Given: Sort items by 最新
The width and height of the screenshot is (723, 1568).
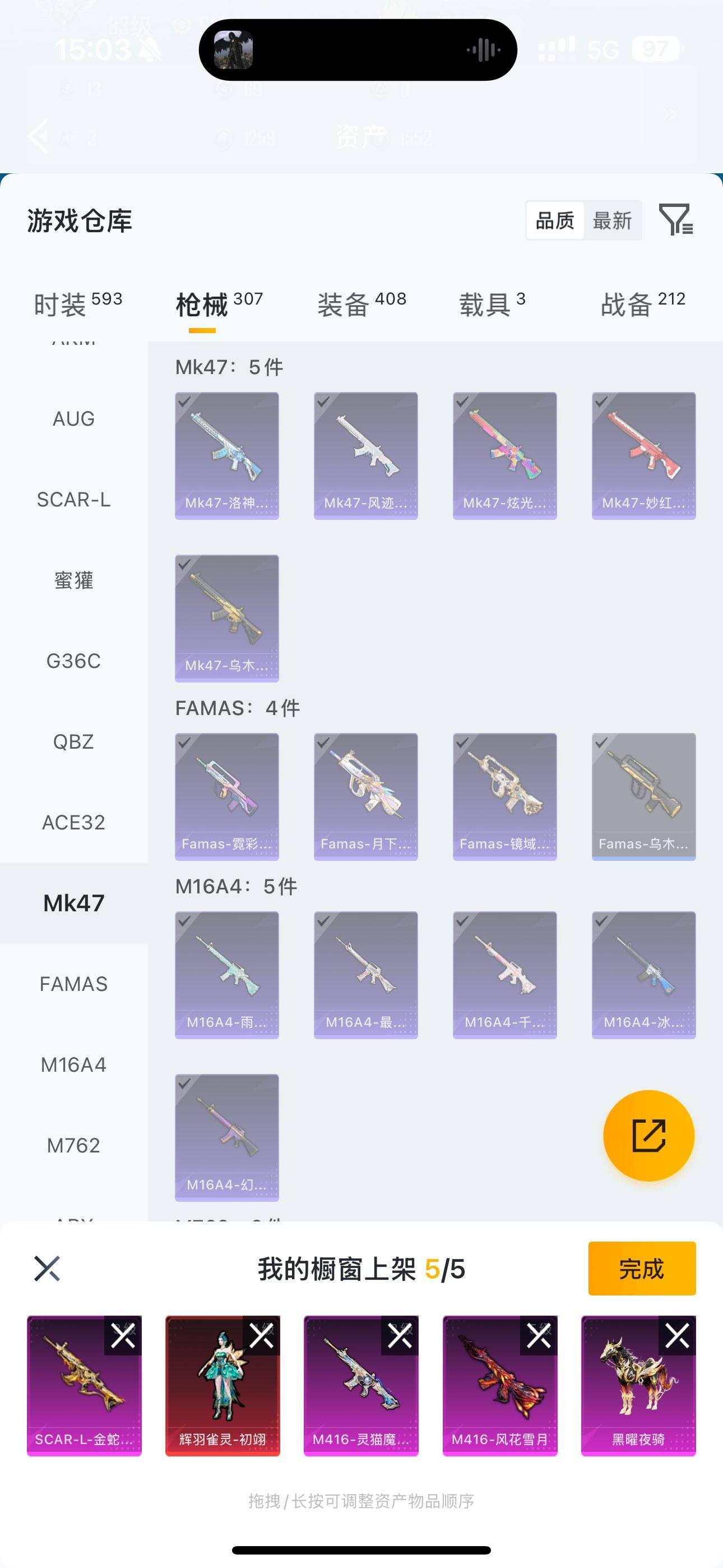Looking at the screenshot, I should tap(613, 220).
